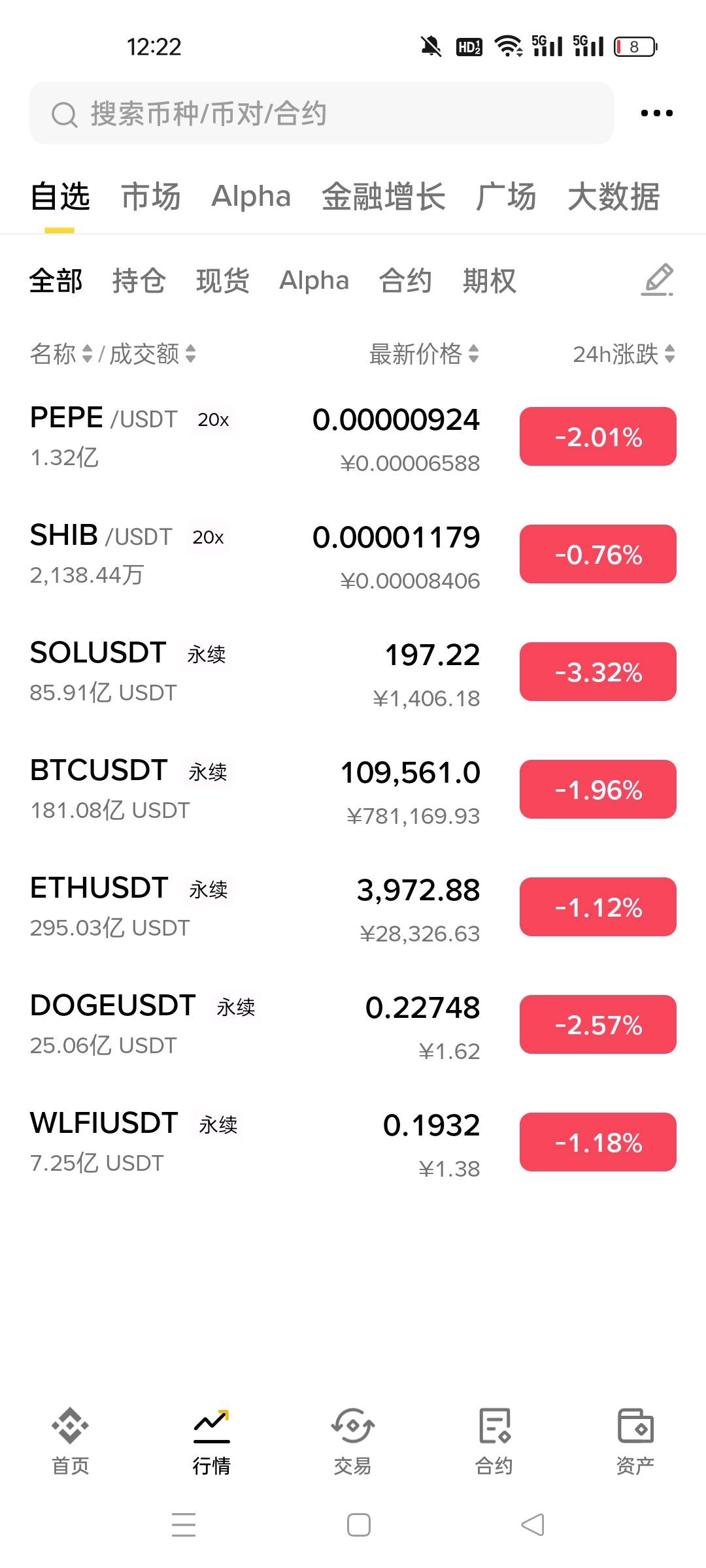Screen dimensions: 706x1568
Task: Open the three-dot overflow menu
Action: click(656, 114)
